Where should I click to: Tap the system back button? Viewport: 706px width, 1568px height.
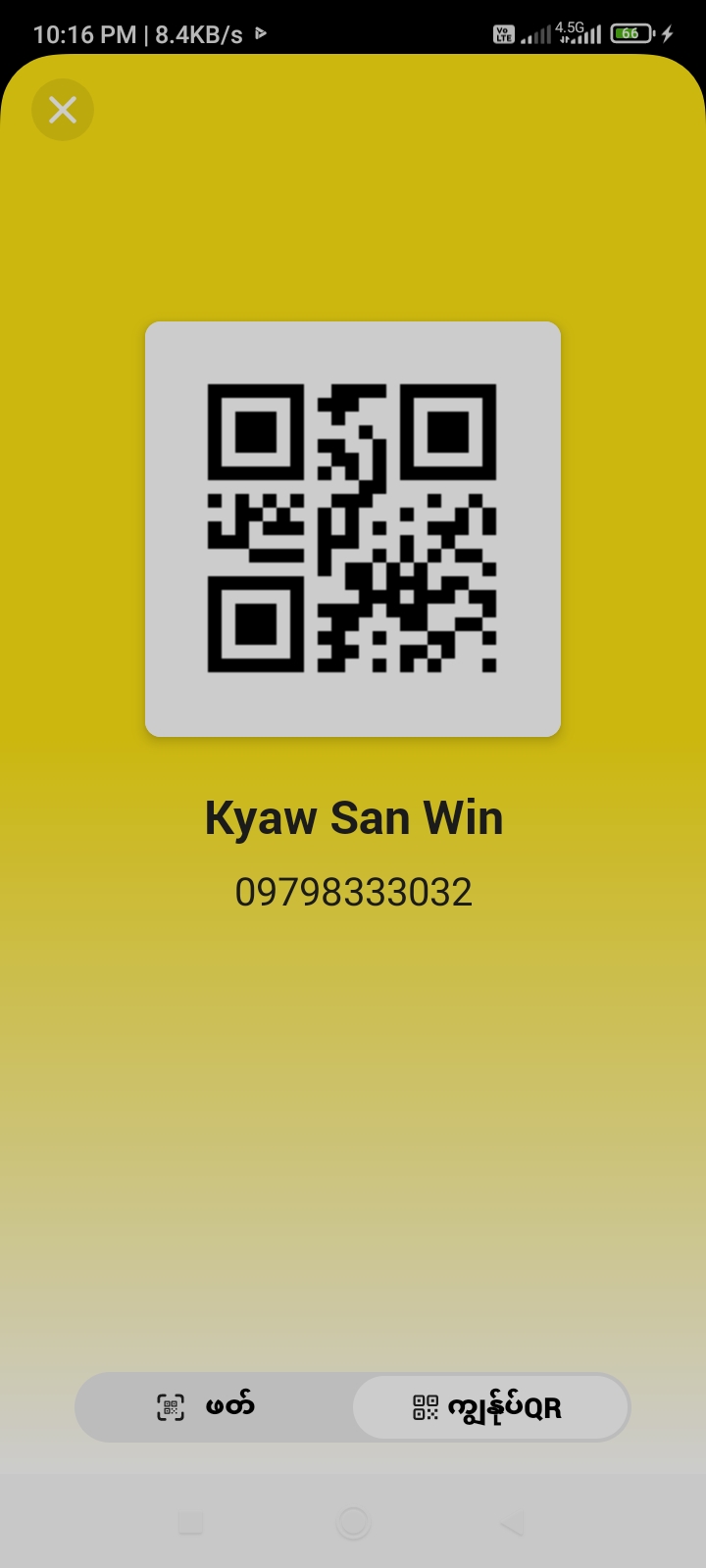pos(512,1523)
